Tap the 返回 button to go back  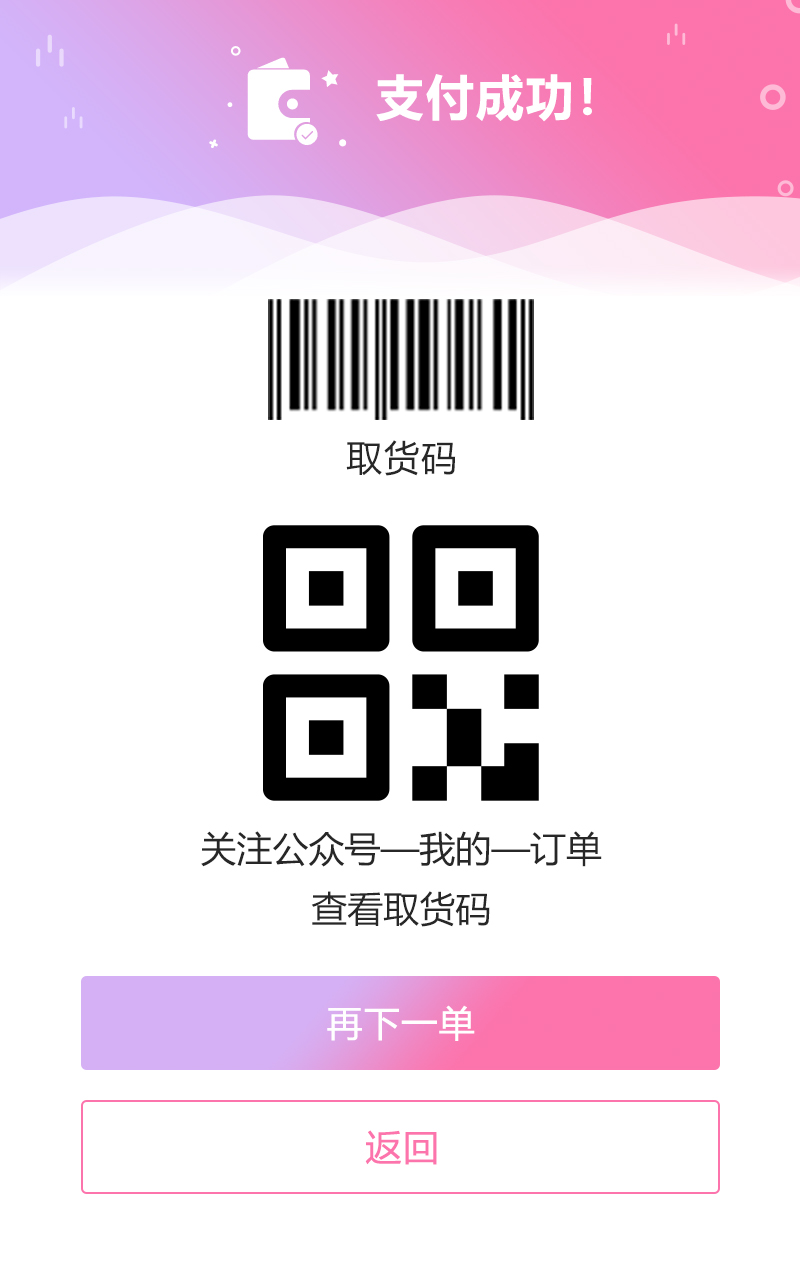tap(400, 1147)
